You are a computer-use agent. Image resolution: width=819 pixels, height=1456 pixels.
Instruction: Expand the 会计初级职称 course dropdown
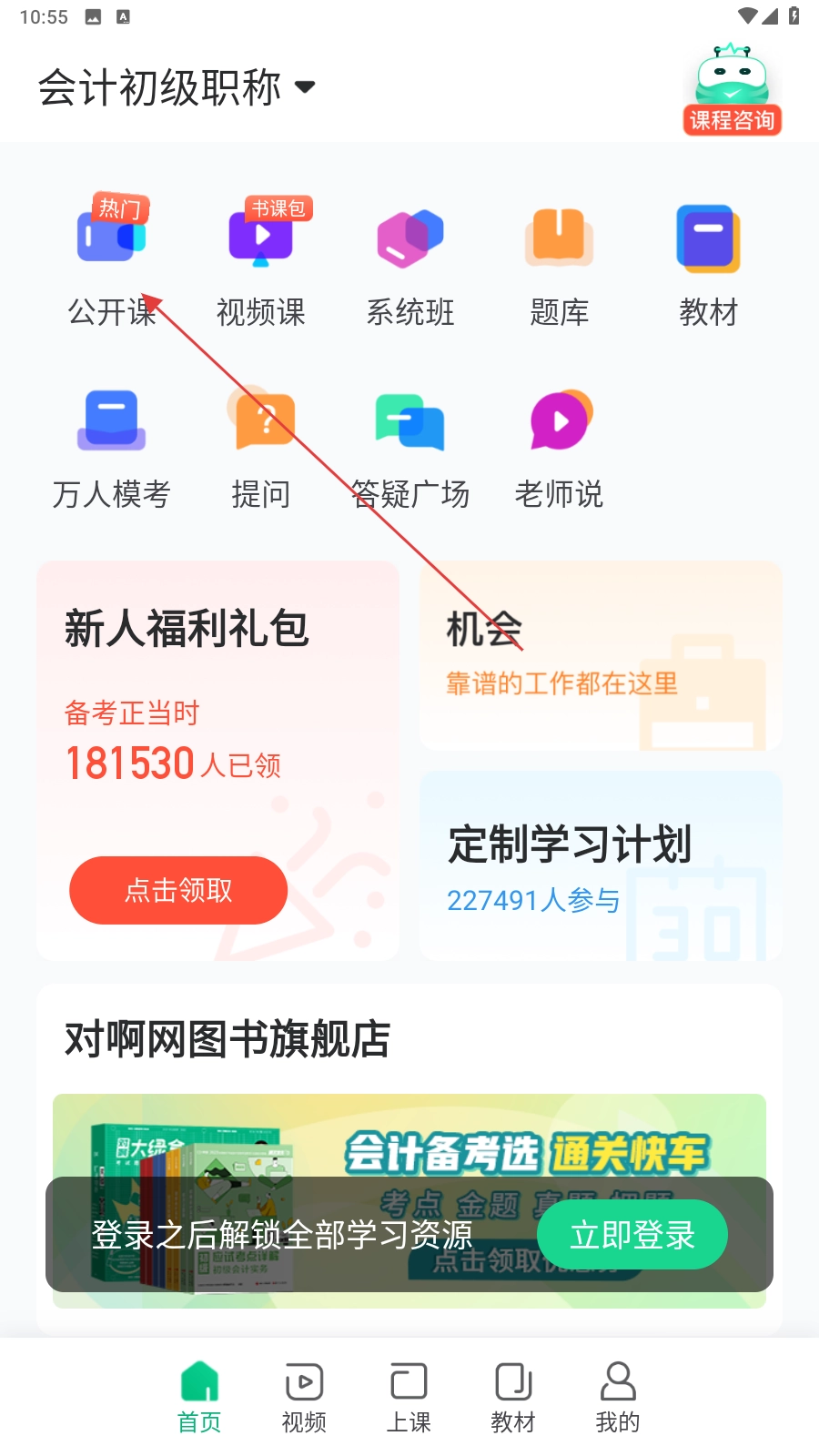pos(177,88)
